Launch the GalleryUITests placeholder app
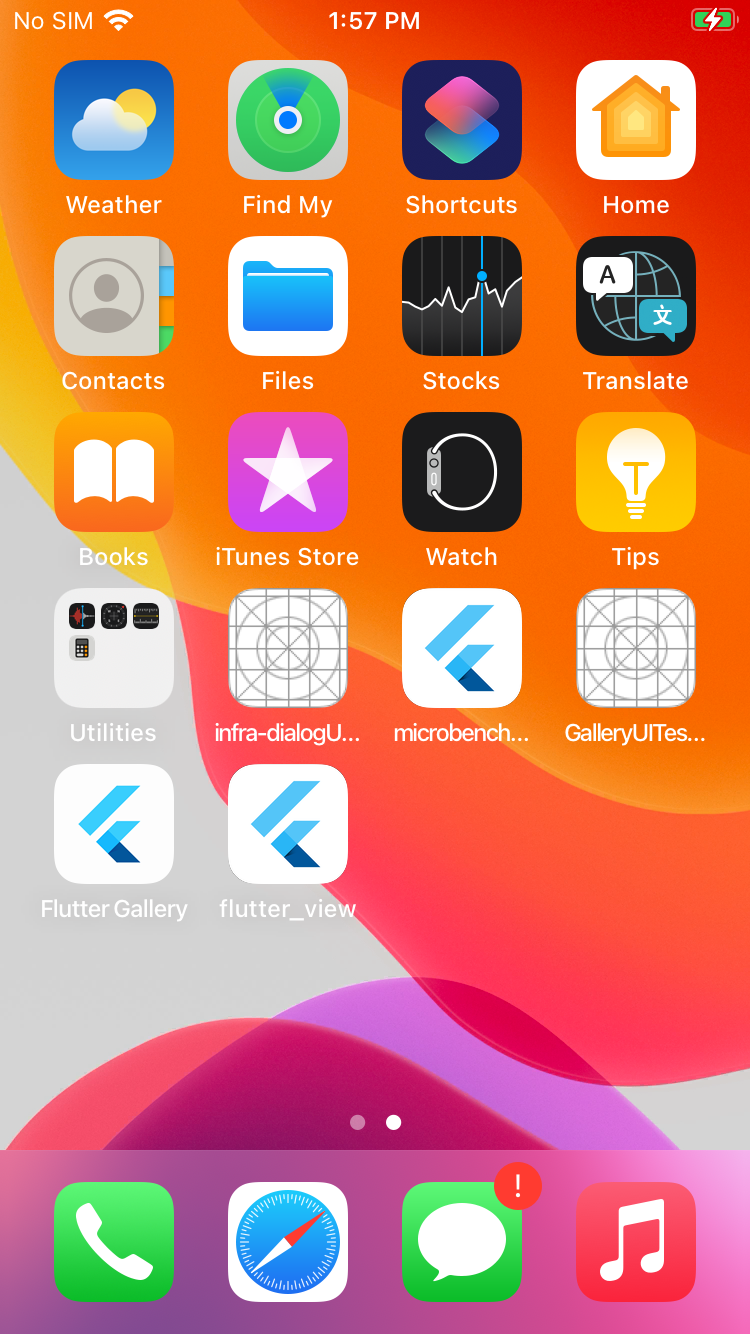Screen dimensions: 750x1334 [x=635, y=648]
